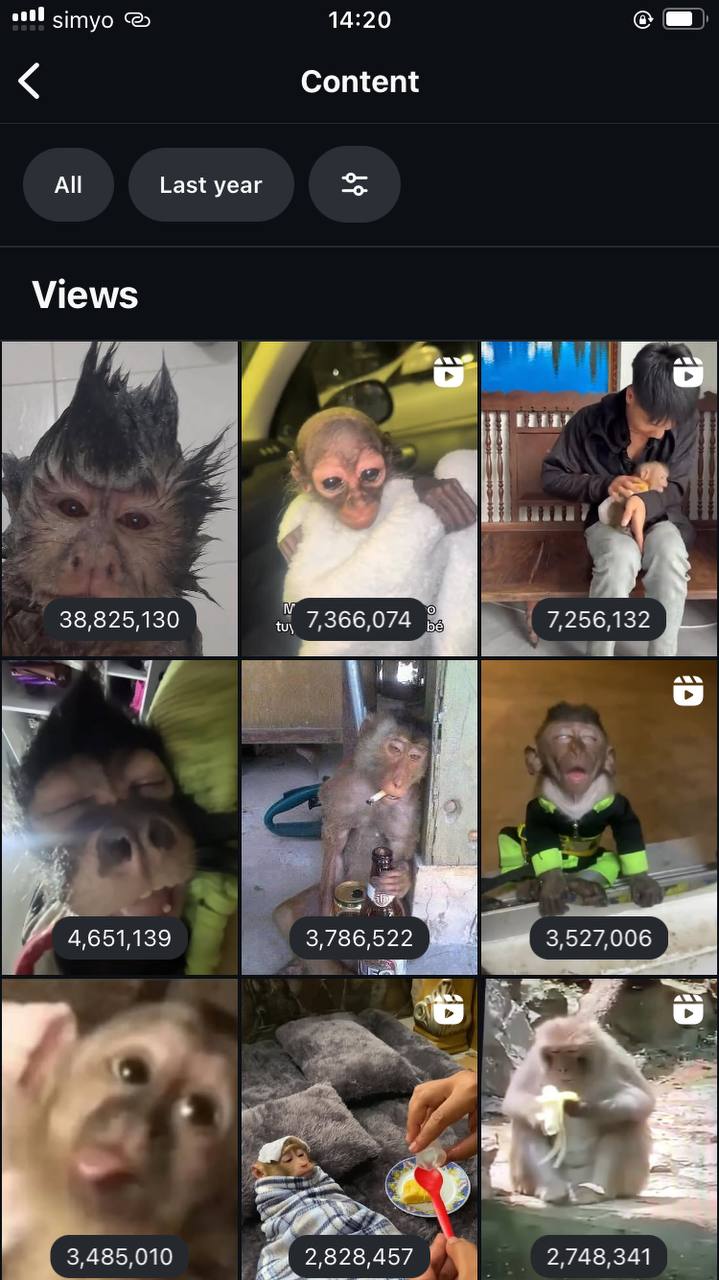Open the post with 4,651,139 views
The height and width of the screenshot is (1280, 719).
[119, 816]
